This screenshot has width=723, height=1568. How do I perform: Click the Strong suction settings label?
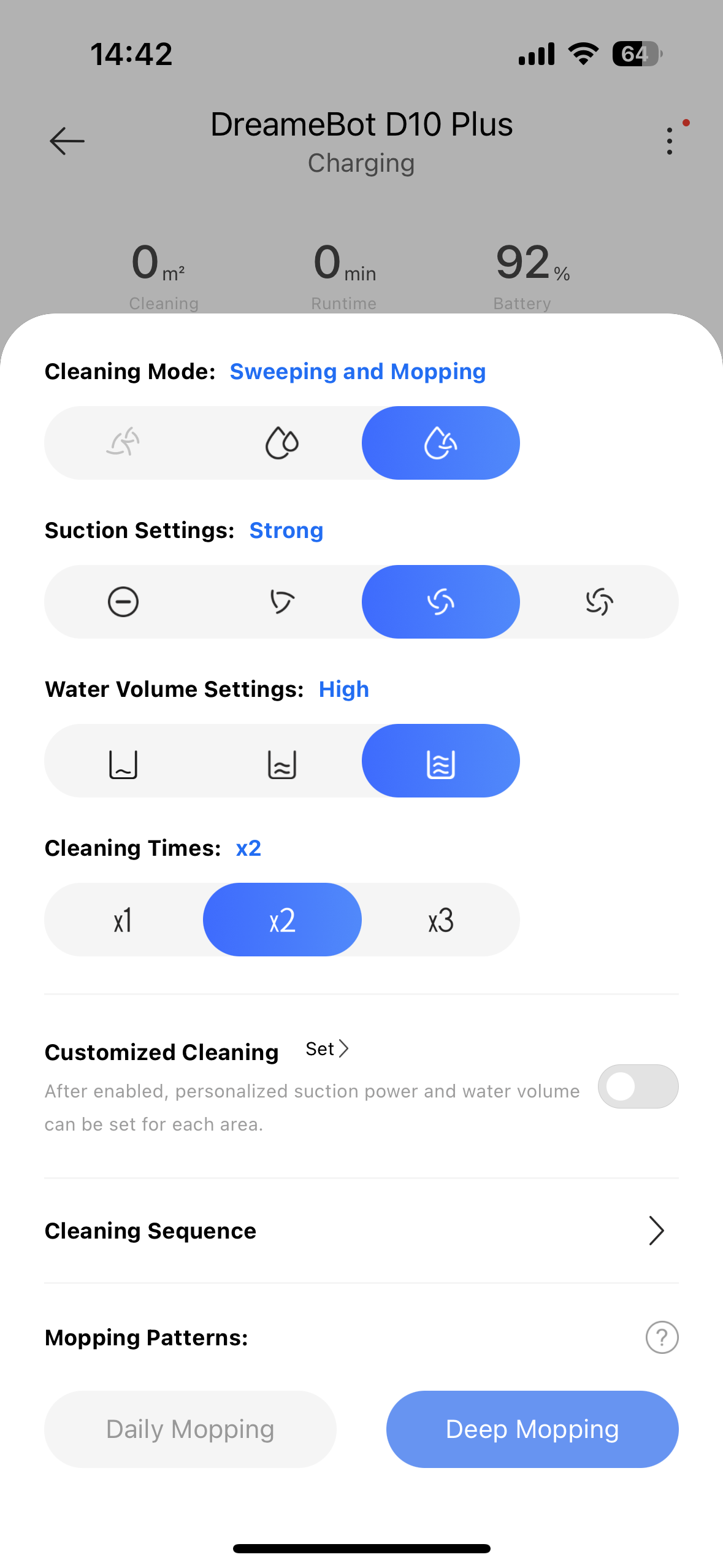(286, 530)
